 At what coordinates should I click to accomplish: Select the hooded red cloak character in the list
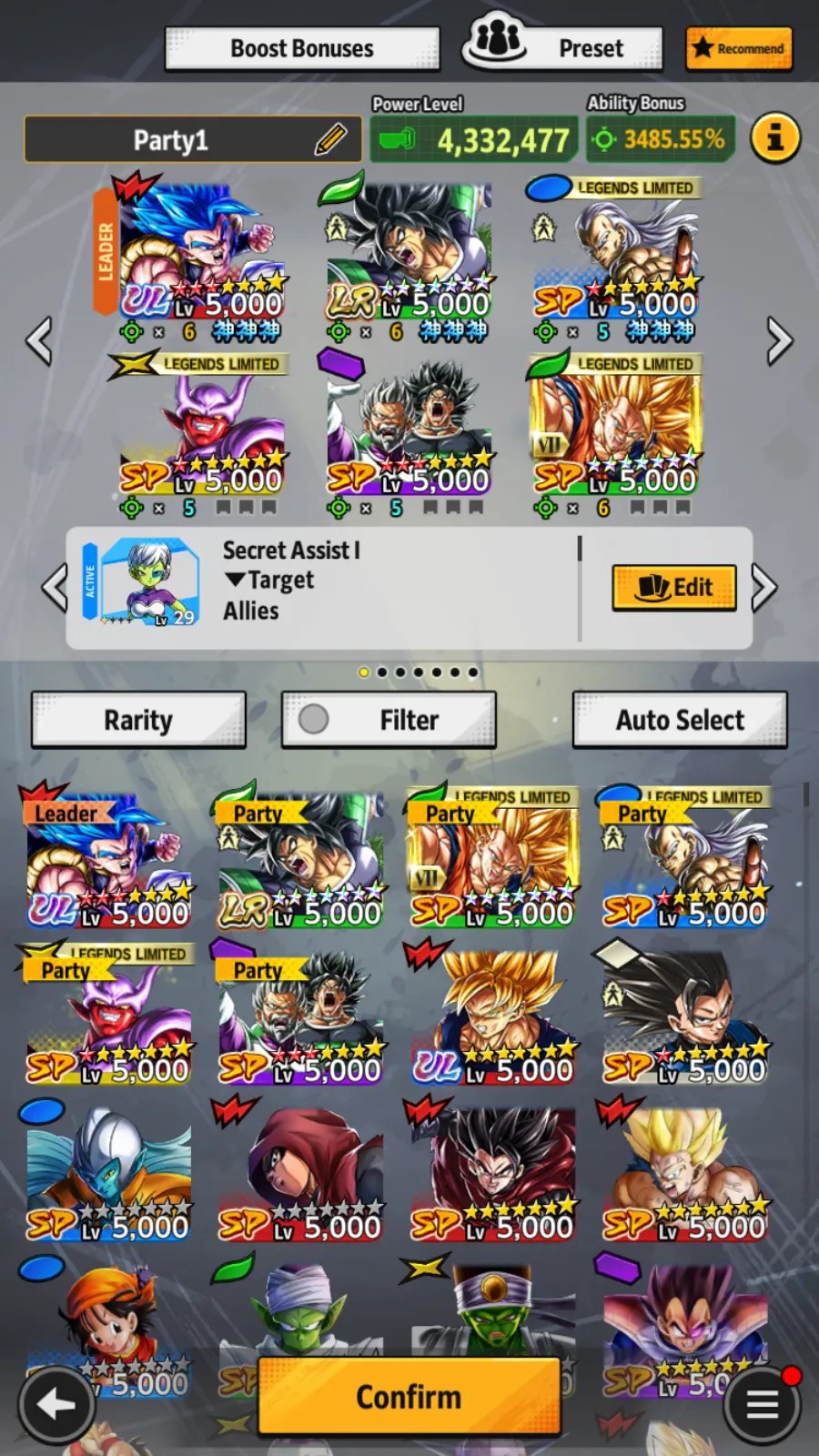(x=300, y=1172)
